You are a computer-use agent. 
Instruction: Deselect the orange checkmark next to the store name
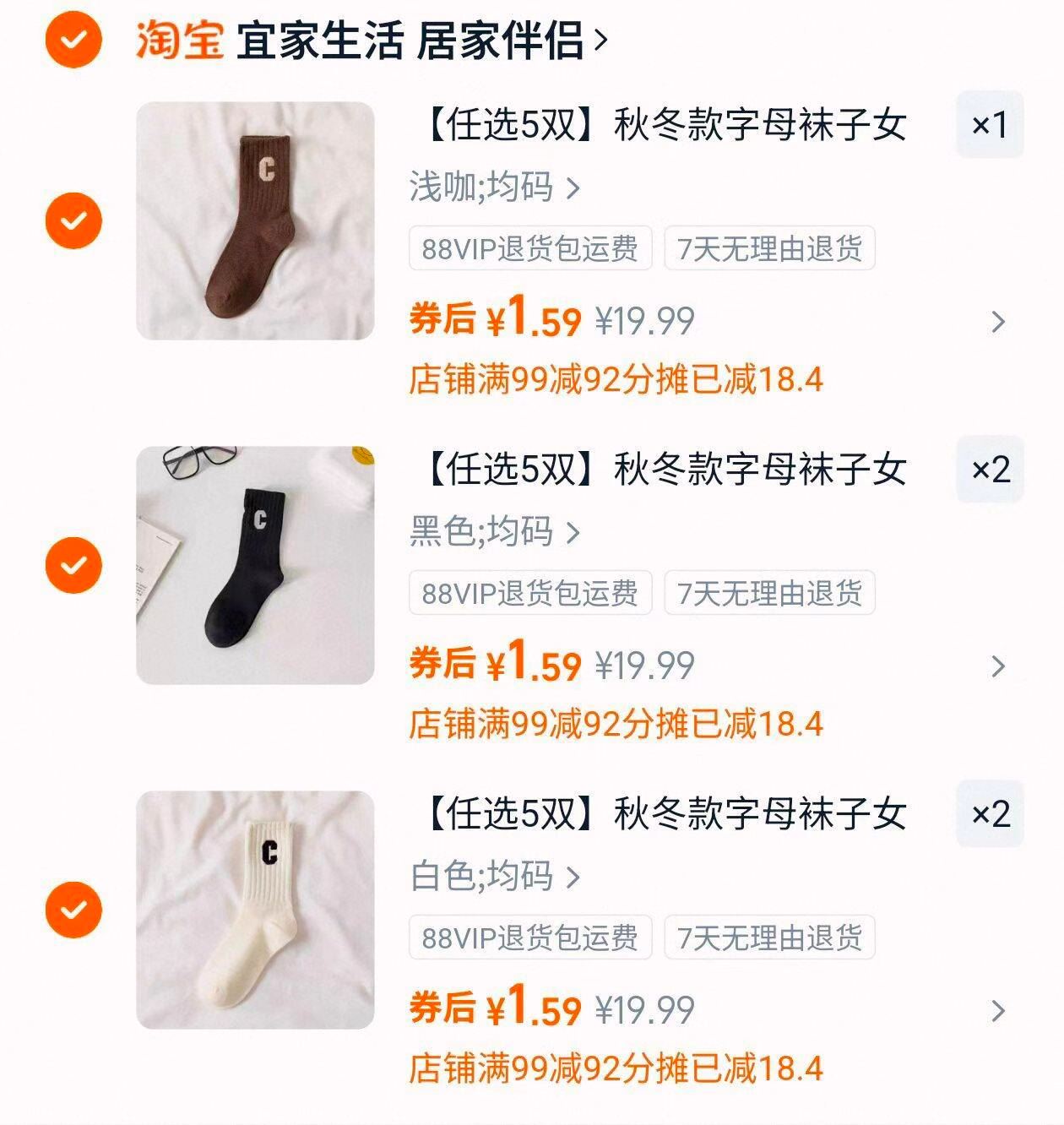[x=74, y=40]
